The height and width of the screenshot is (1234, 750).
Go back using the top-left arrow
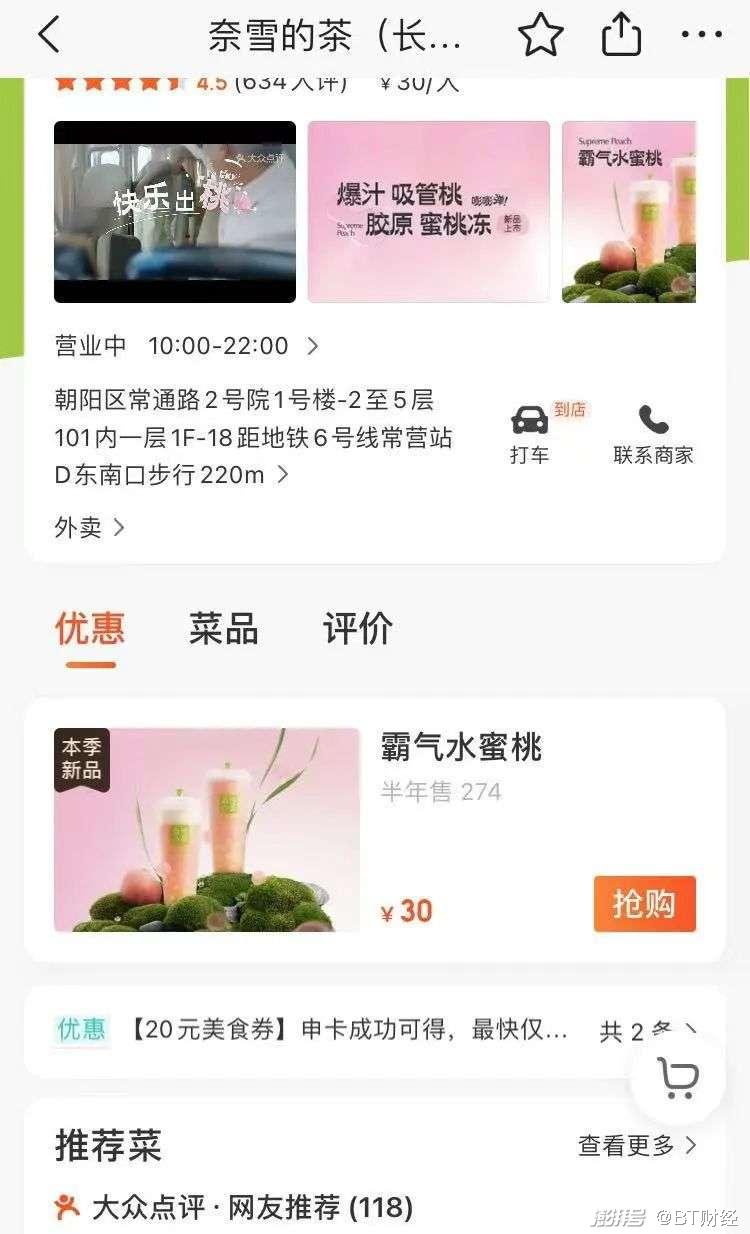(x=48, y=36)
